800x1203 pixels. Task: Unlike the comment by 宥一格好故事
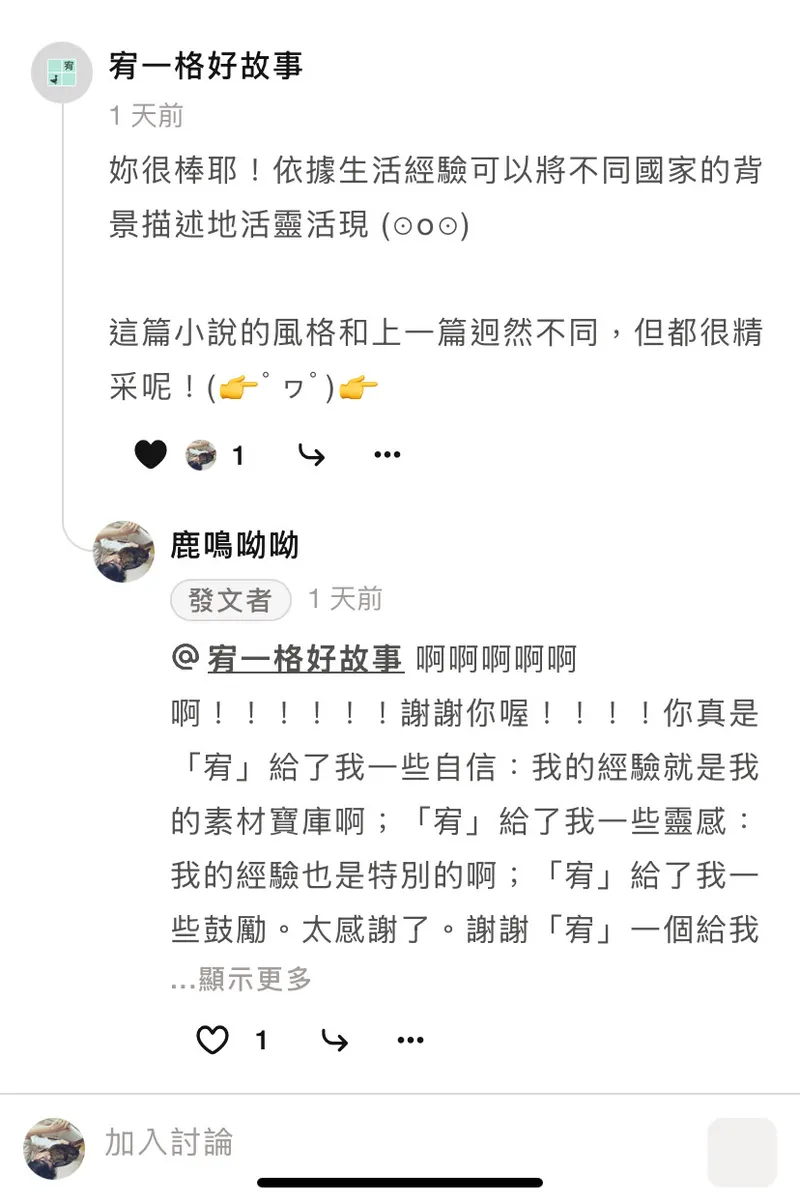click(151, 456)
